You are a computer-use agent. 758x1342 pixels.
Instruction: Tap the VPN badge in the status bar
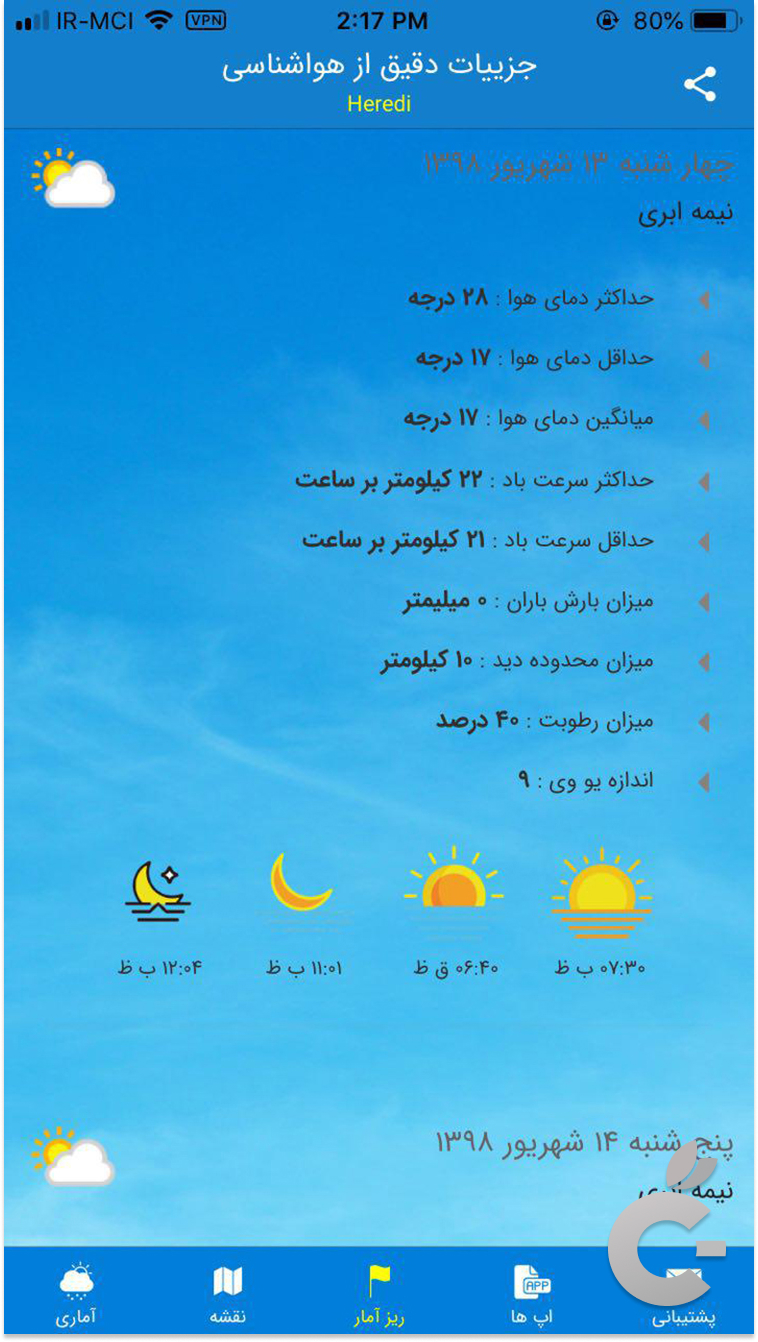[207, 20]
